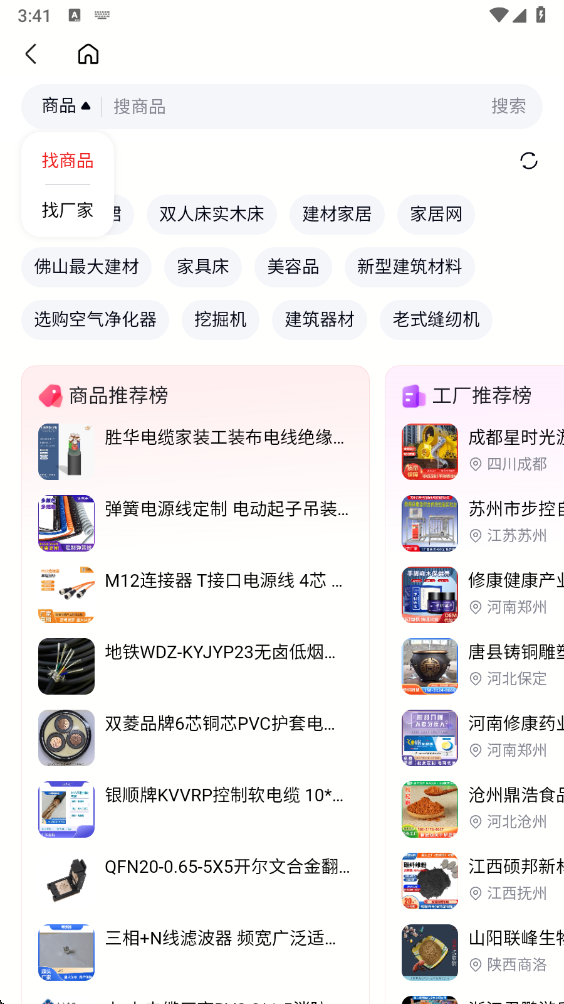Tap the 搜索 button

(508, 106)
